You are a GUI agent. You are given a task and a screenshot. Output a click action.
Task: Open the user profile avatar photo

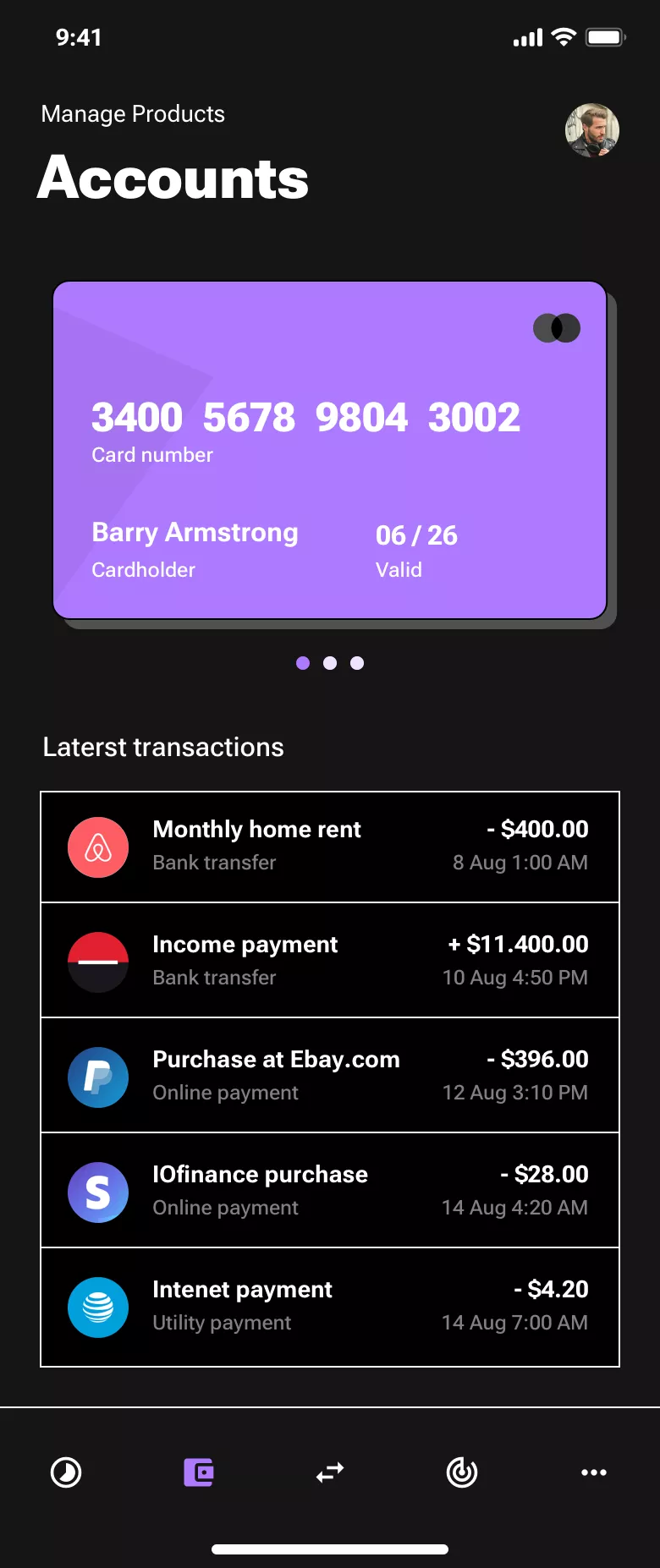click(592, 130)
